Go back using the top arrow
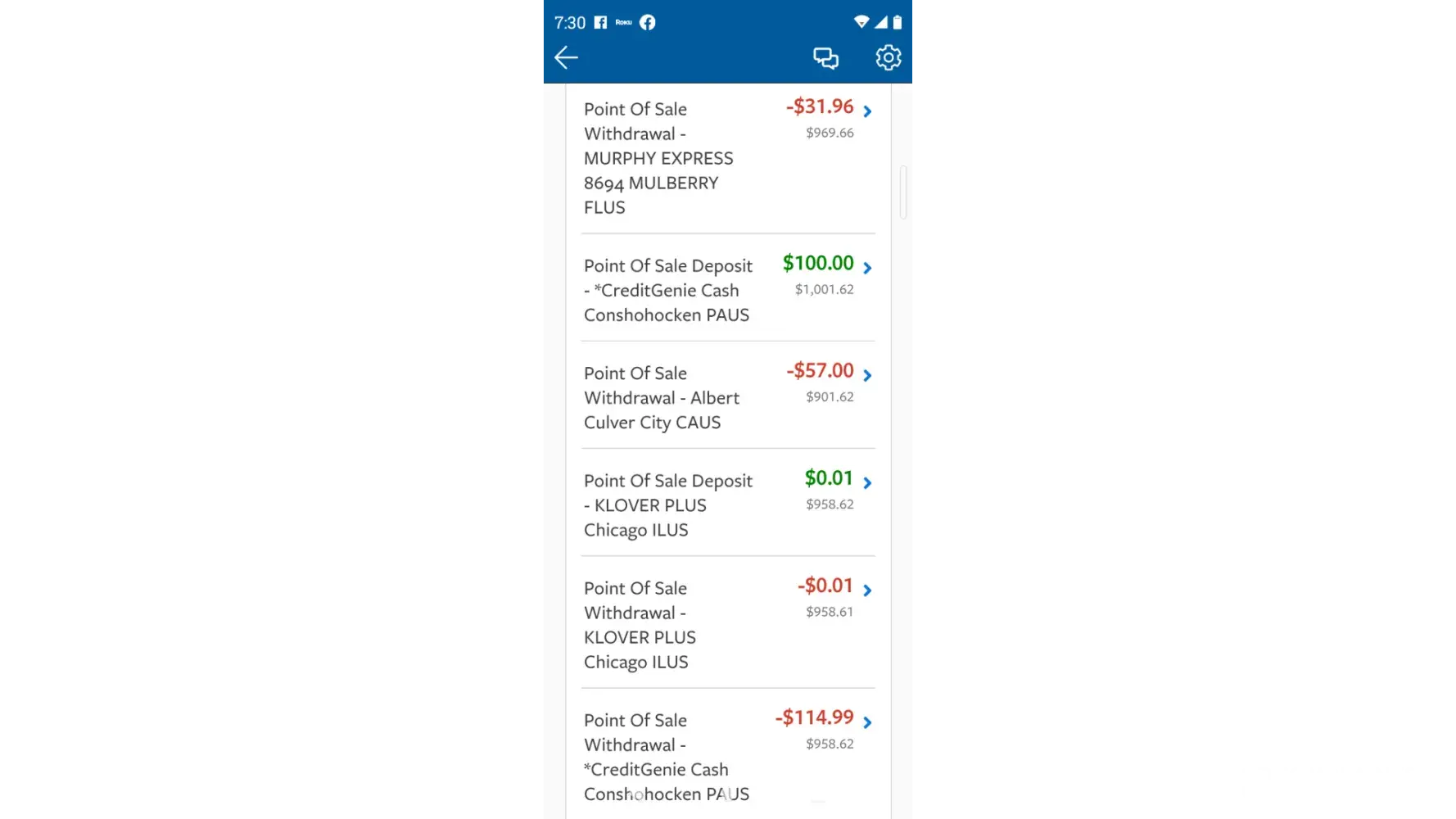 point(566,57)
